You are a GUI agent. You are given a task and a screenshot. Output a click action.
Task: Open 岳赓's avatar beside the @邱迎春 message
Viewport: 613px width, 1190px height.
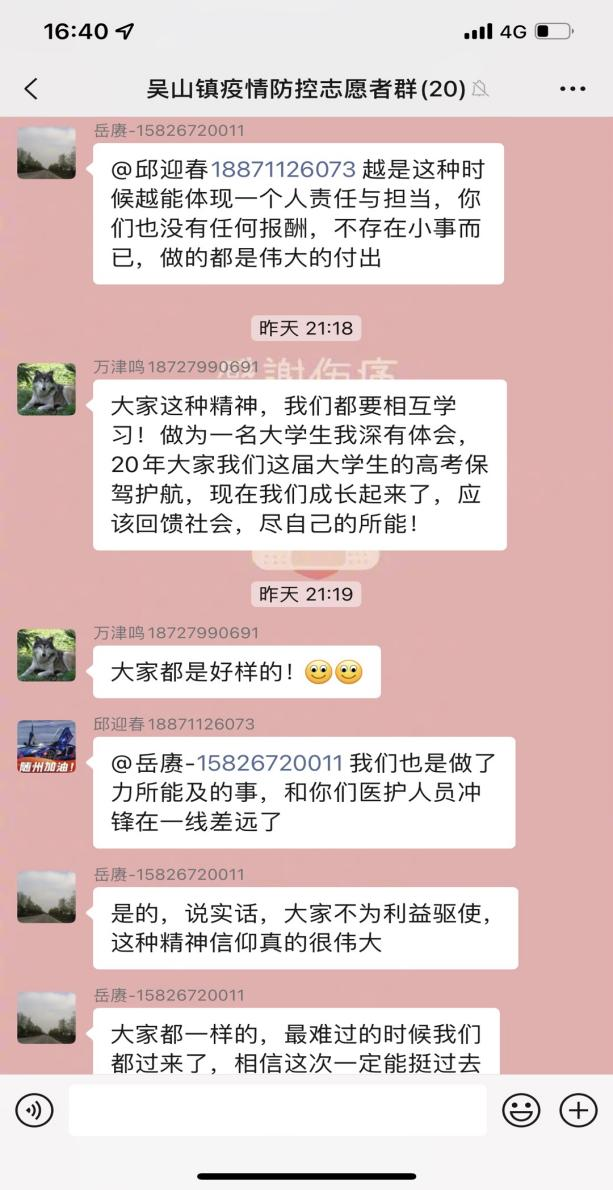[x=46, y=153]
